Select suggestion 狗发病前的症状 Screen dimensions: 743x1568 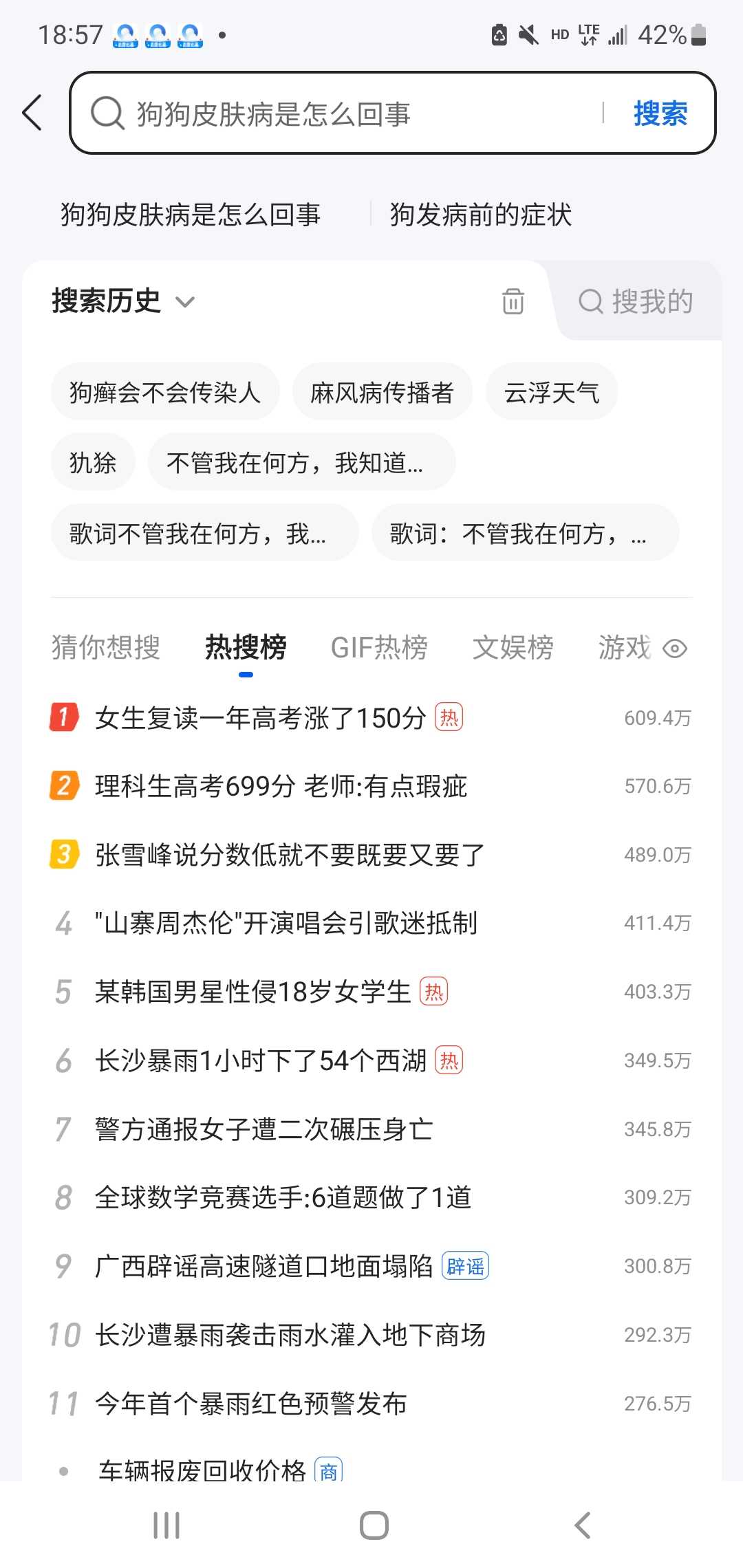tap(481, 215)
